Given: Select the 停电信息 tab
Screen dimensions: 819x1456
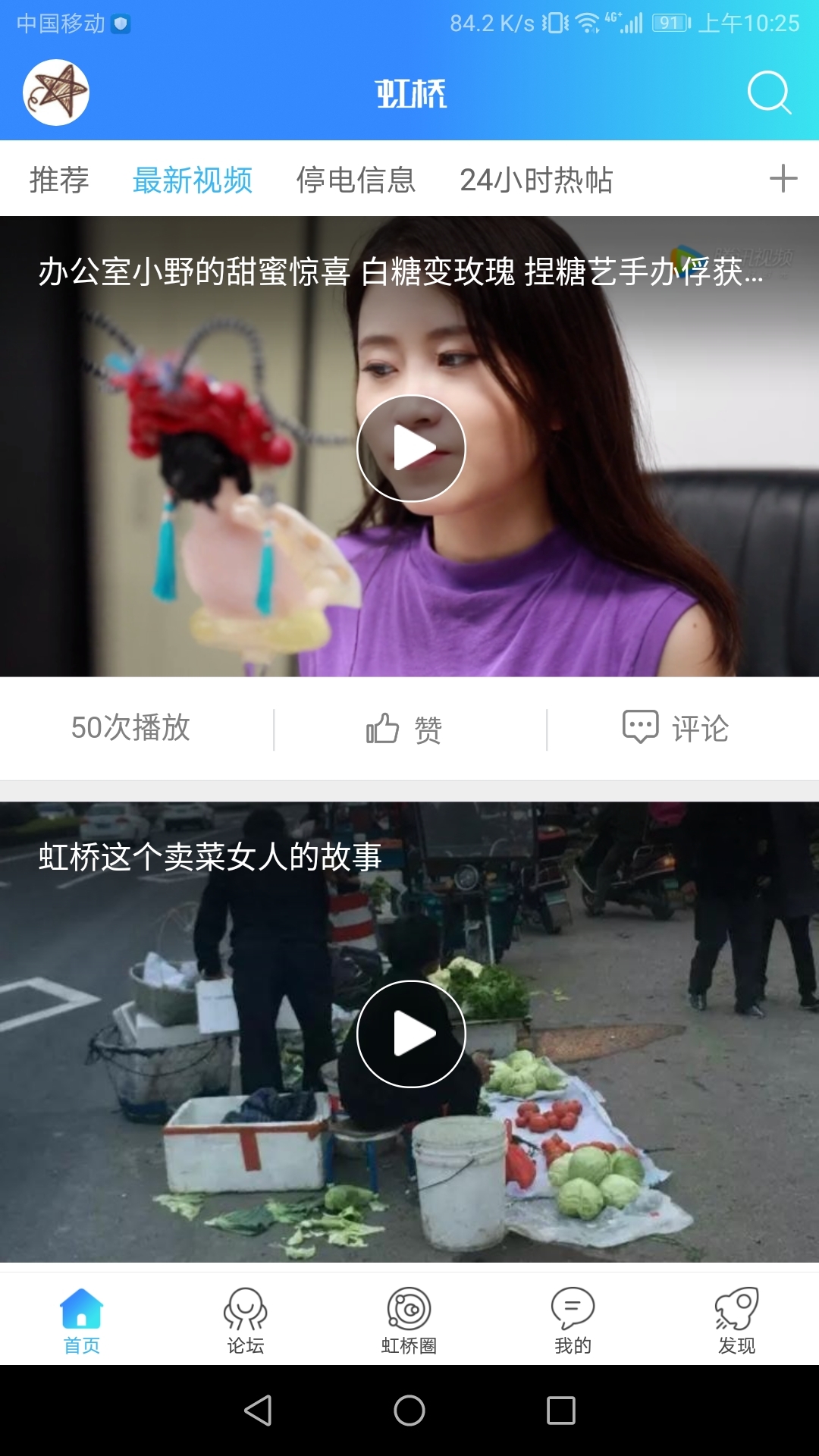Looking at the screenshot, I should (x=356, y=180).
